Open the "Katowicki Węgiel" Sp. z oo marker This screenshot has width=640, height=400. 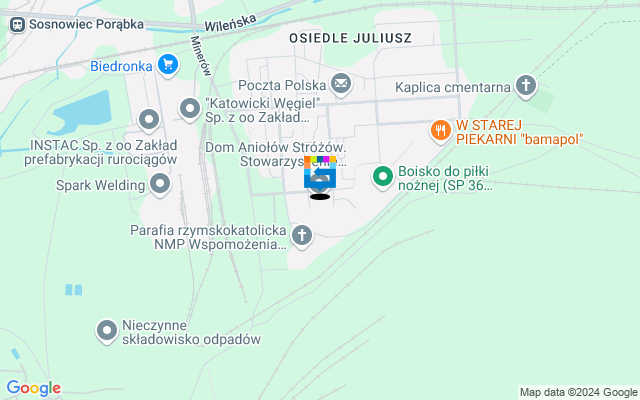[189, 108]
